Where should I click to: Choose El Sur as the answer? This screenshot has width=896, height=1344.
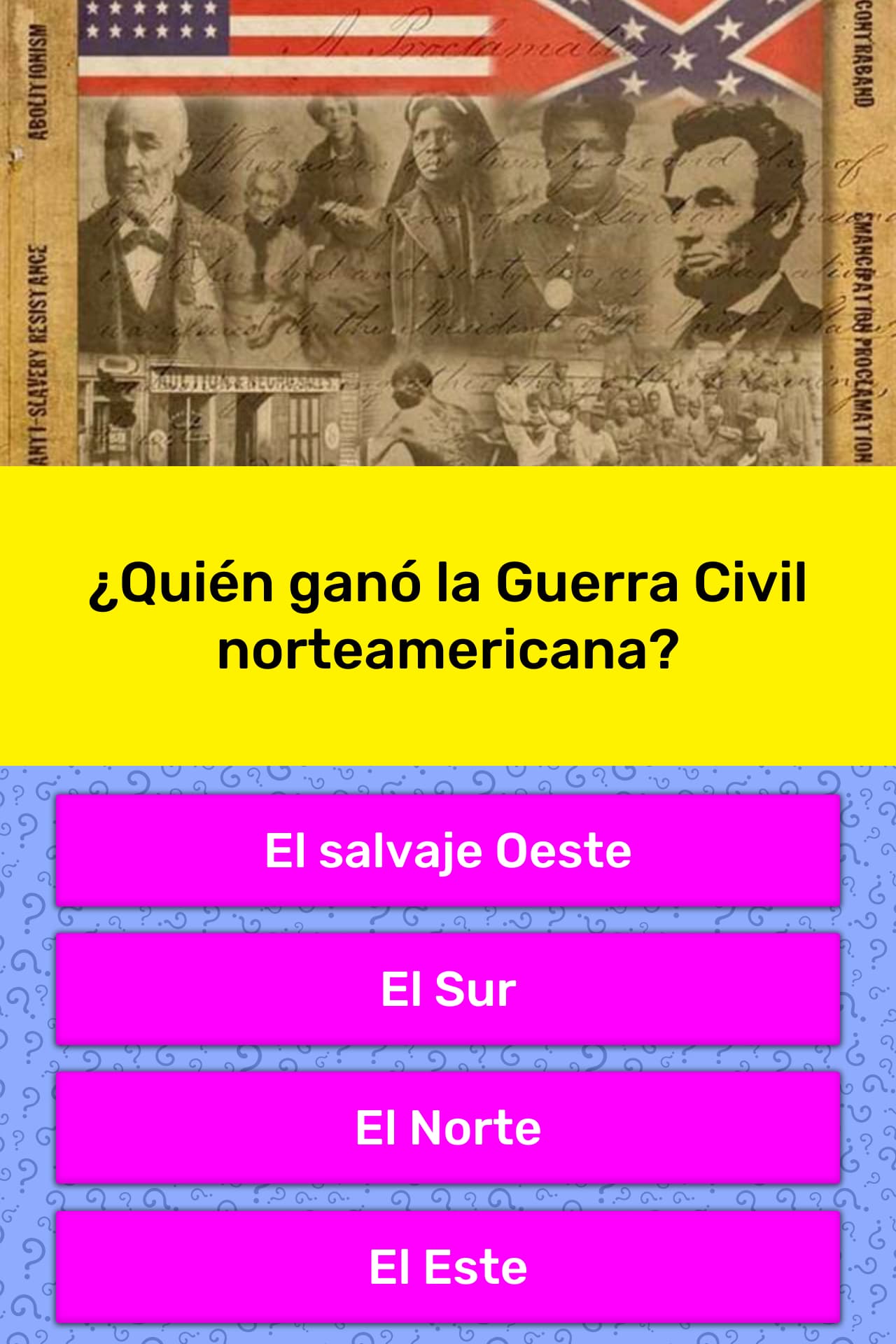pyautogui.click(x=448, y=988)
